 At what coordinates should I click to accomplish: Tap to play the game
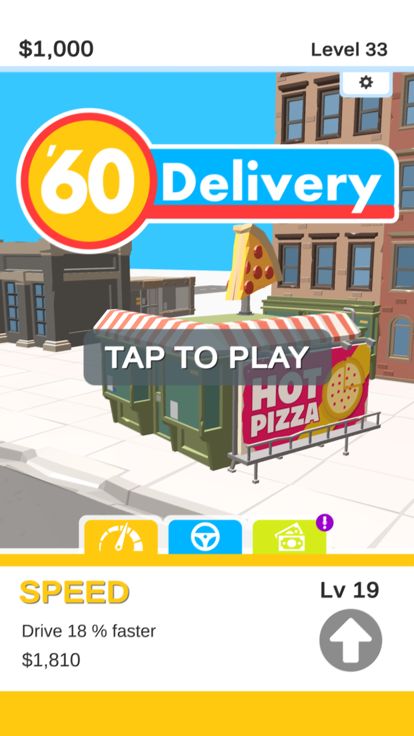click(x=207, y=357)
